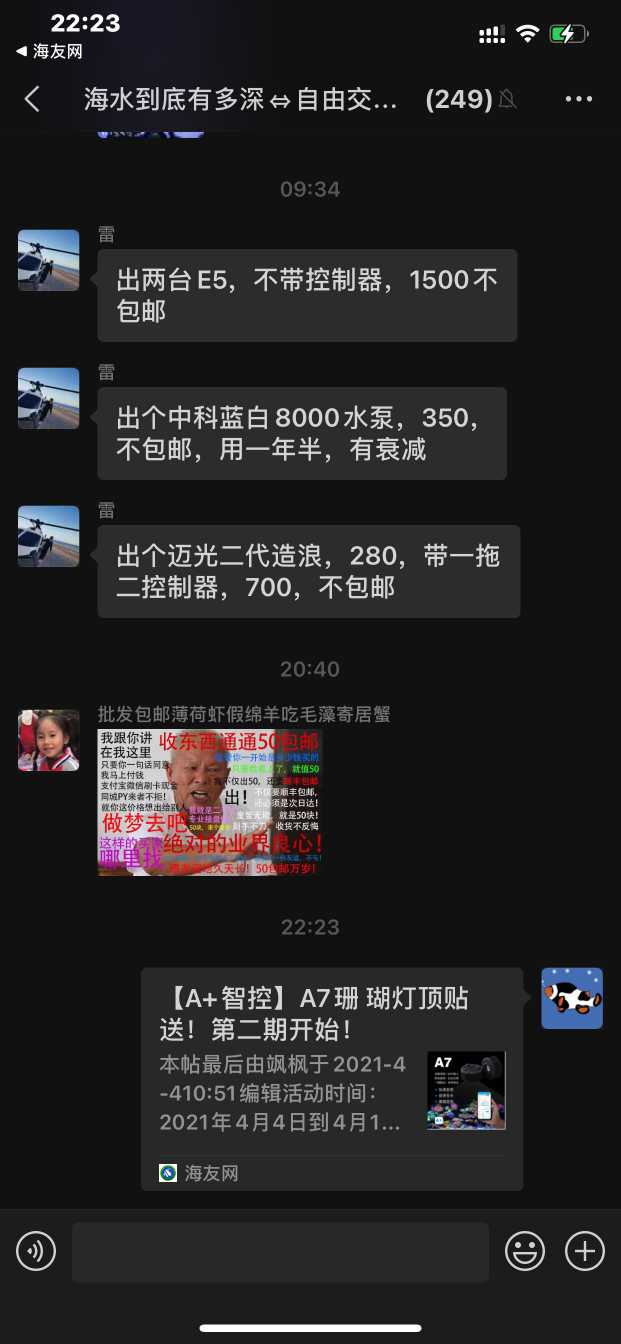Tap 雷's avatar by 迈光二代造浪 message
621x1344 pixels.
(x=49, y=536)
